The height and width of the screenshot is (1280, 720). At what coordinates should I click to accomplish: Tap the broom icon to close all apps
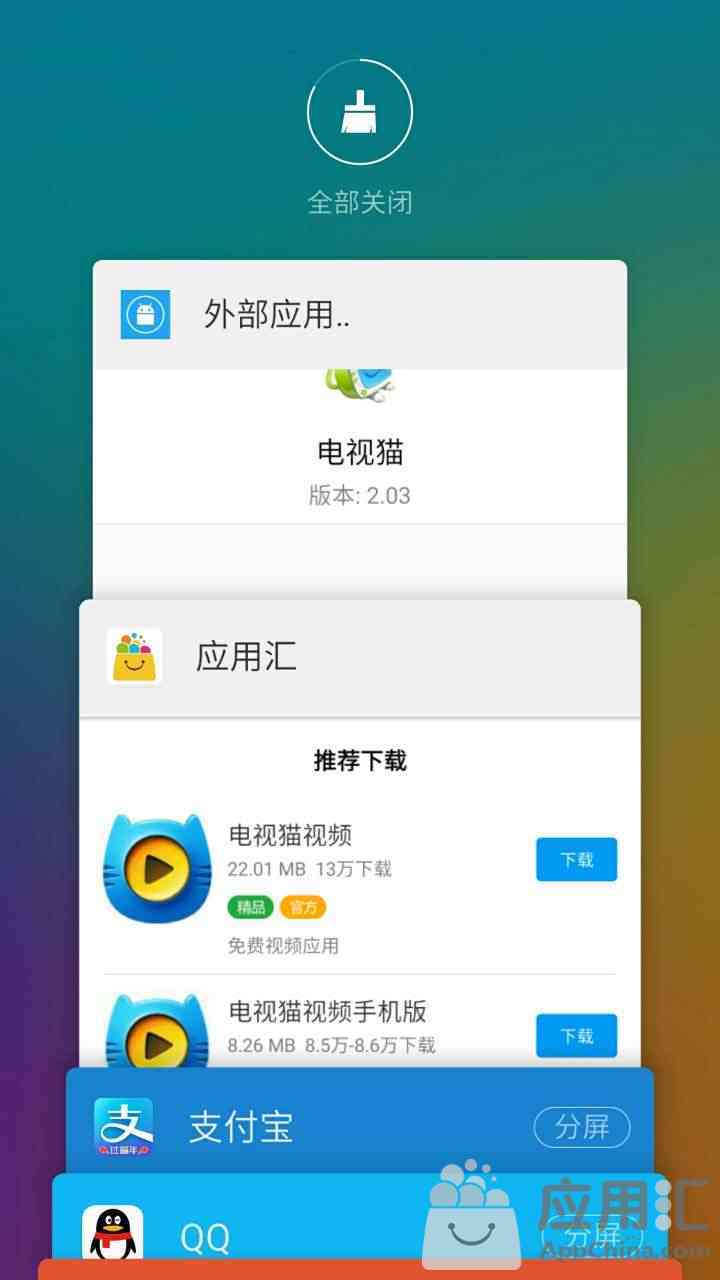click(359, 112)
